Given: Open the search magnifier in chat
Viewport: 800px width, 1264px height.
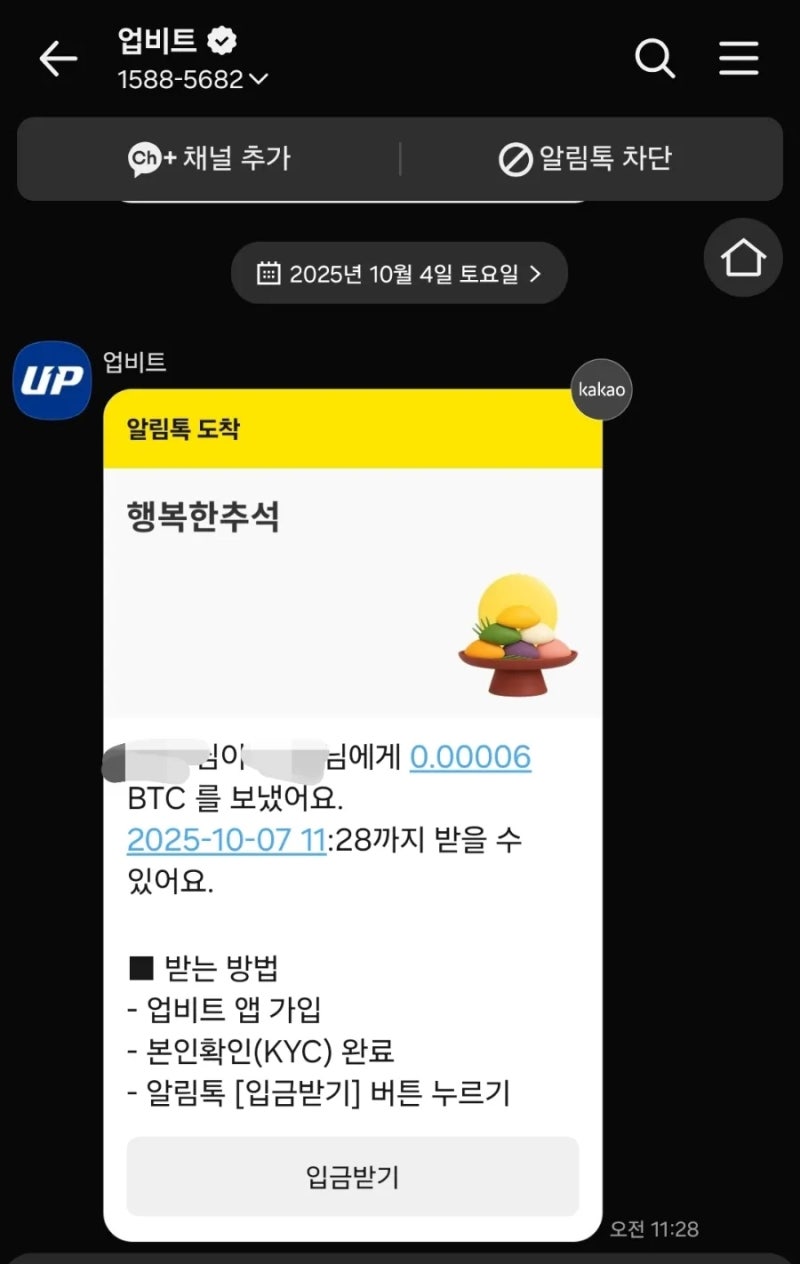Looking at the screenshot, I should pos(655,60).
